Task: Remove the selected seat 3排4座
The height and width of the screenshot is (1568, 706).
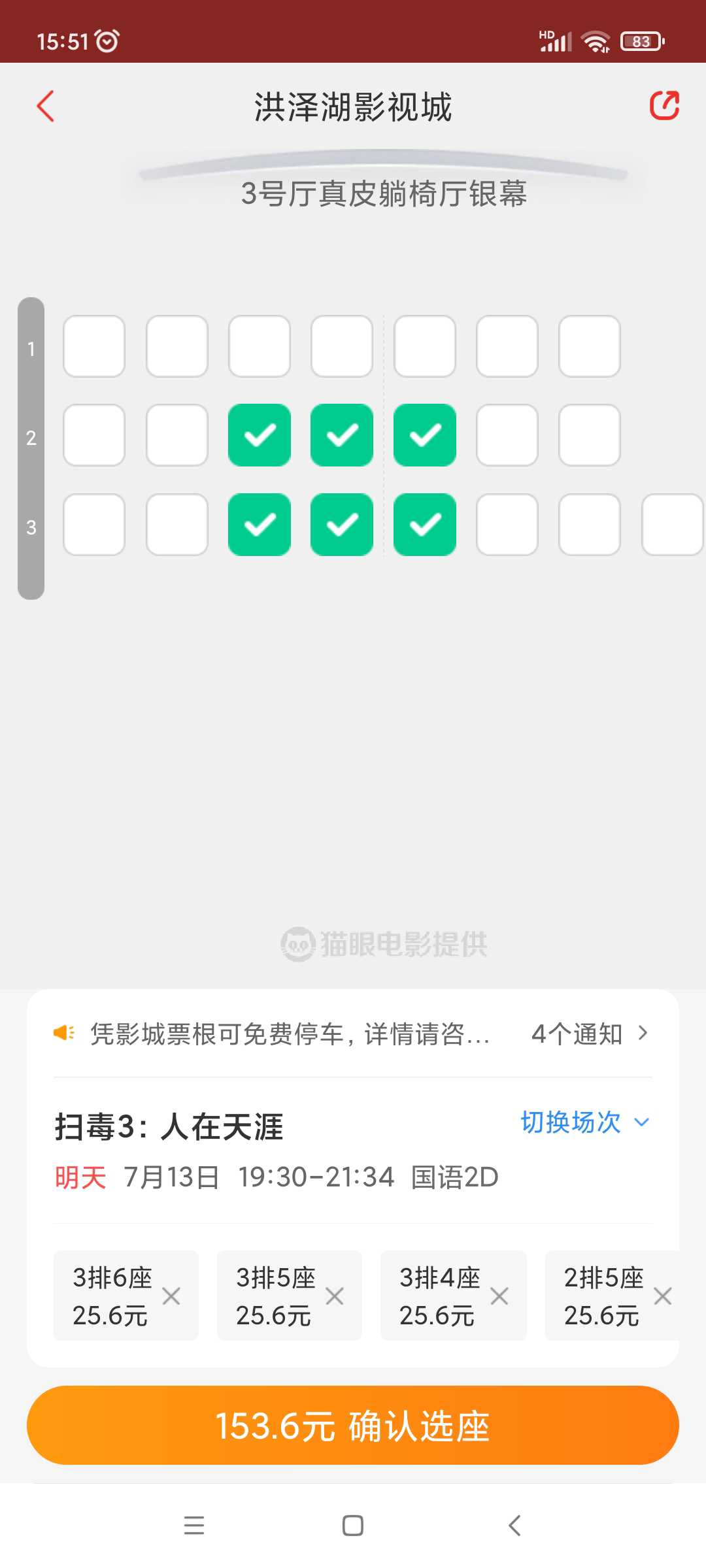Action: point(499,1296)
